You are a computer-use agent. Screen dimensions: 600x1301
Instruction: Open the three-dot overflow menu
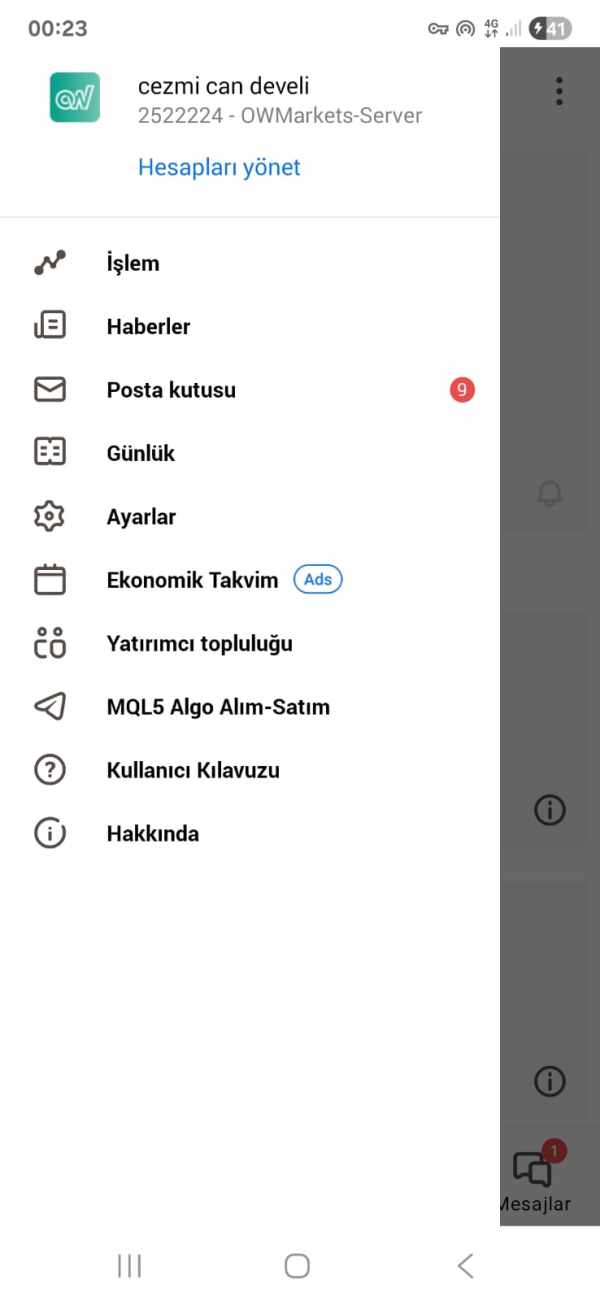point(559,91)
